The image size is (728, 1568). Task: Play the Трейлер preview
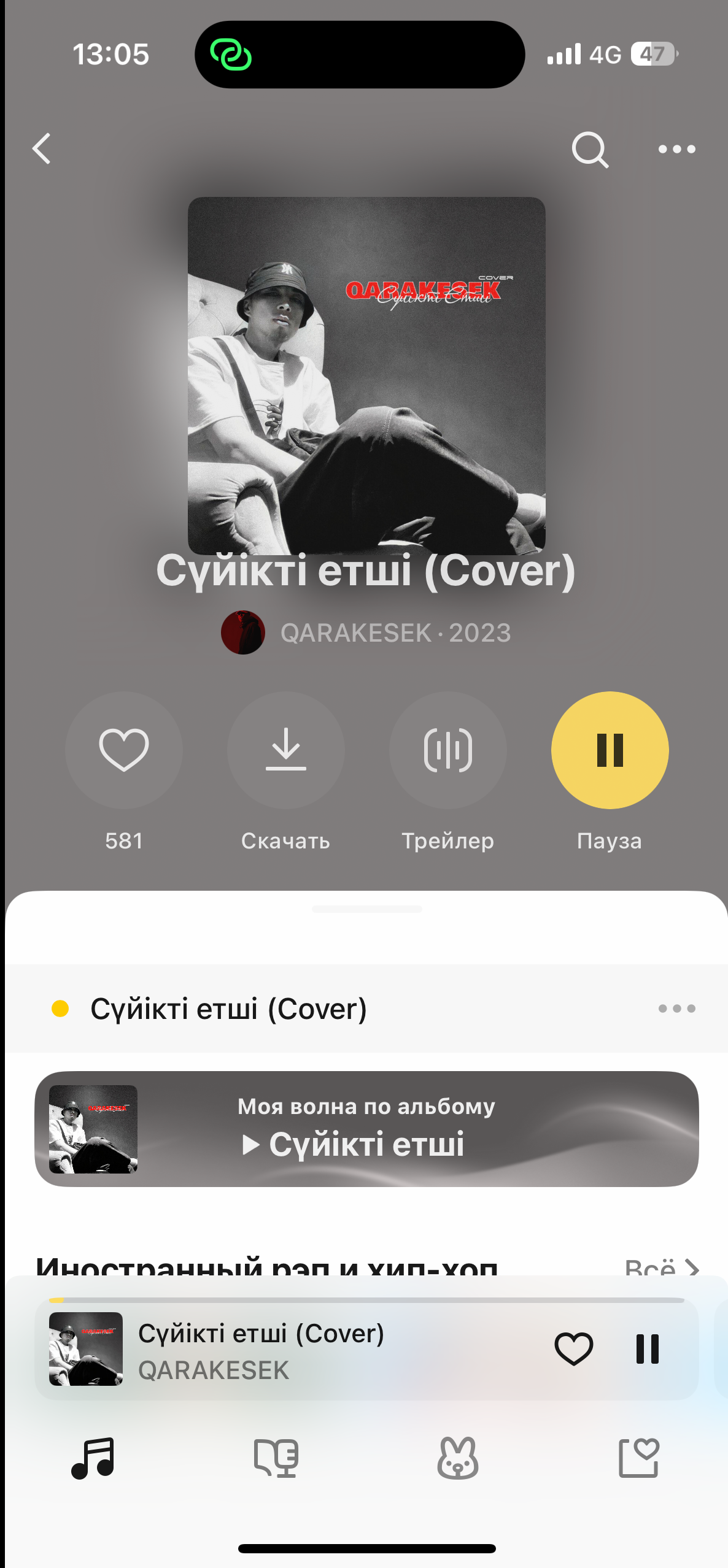(x=448, y=750)
